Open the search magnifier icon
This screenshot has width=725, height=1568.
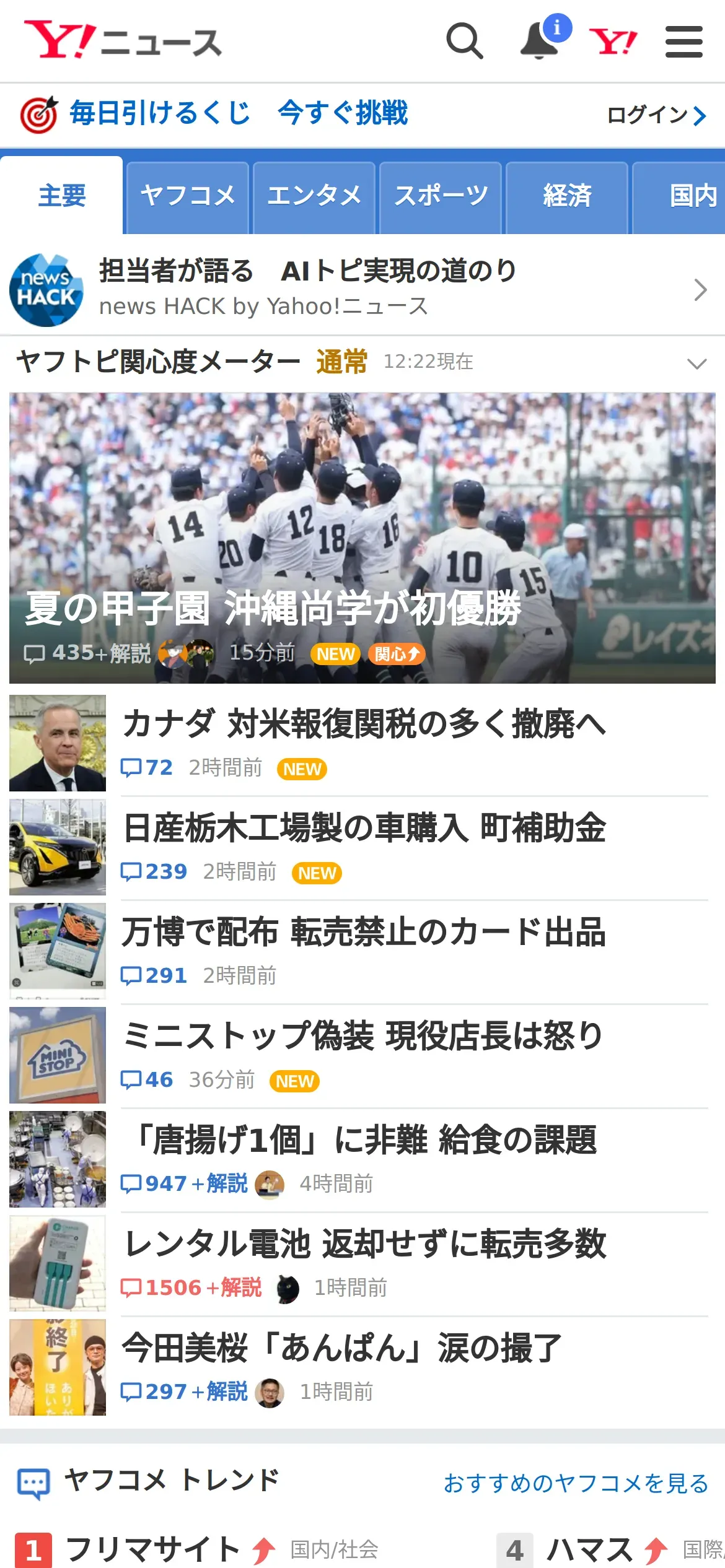click(x=464, y=41)
